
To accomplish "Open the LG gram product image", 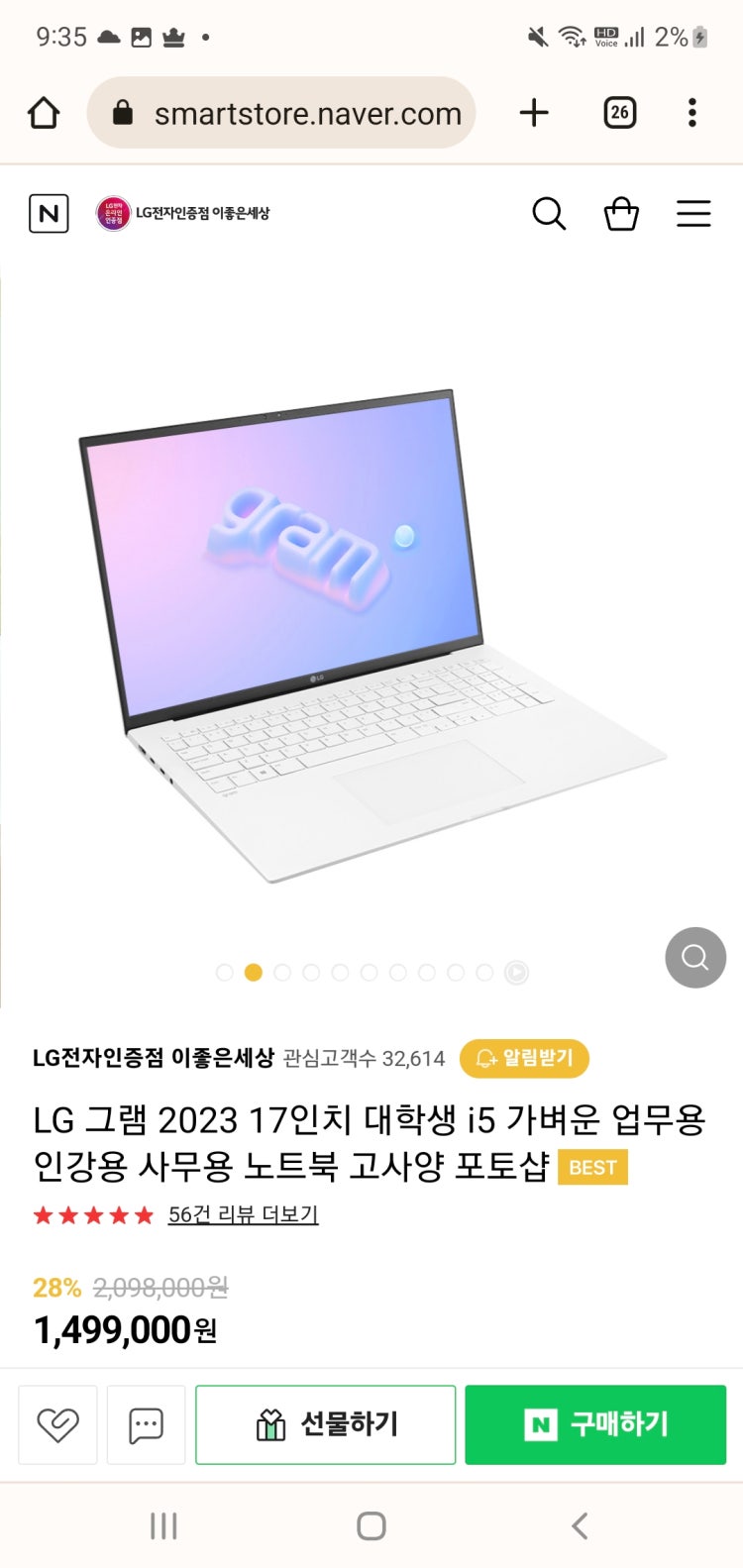I will pos(371,634).
